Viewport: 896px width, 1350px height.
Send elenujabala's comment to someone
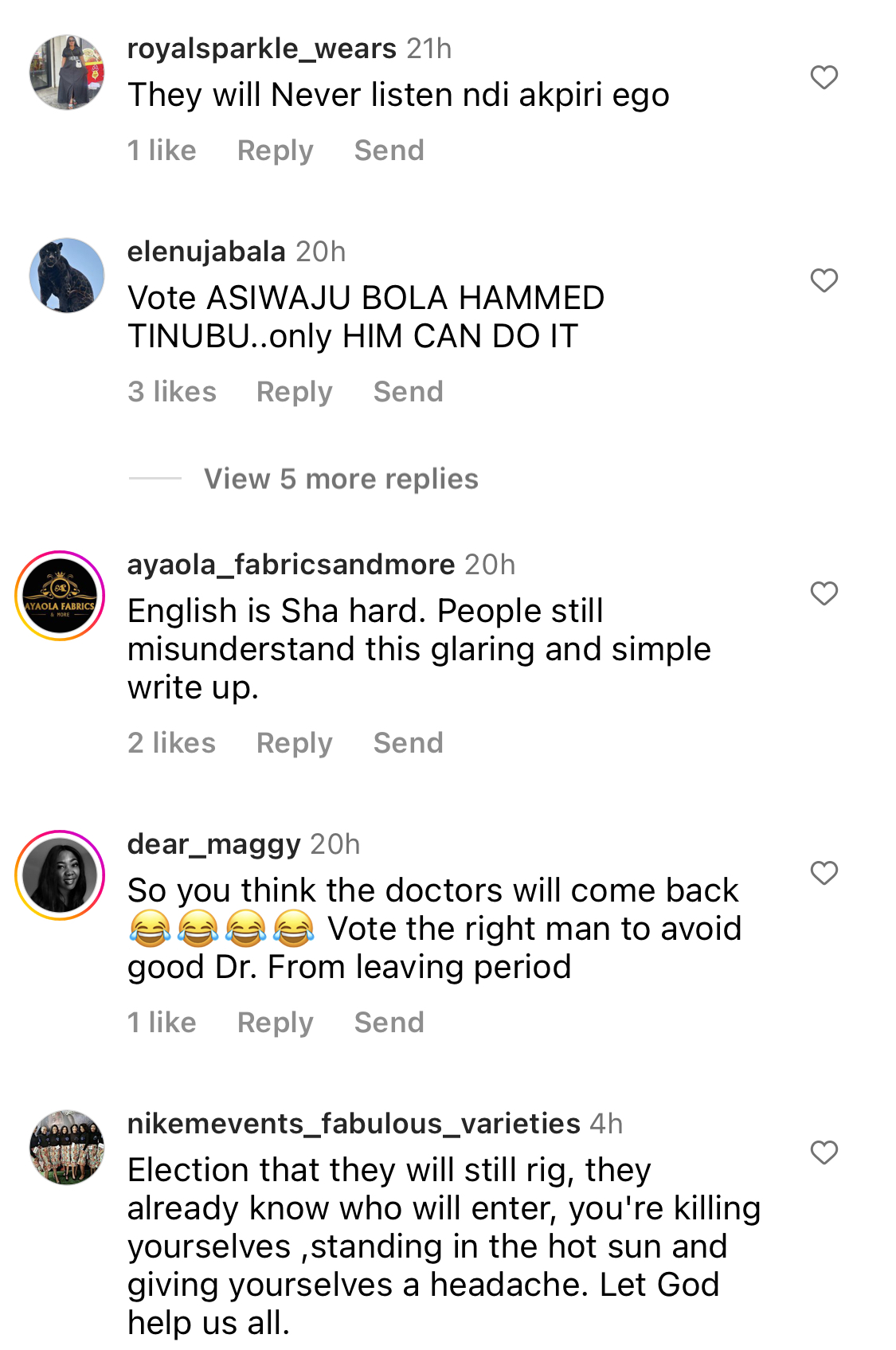coord(408,392)
